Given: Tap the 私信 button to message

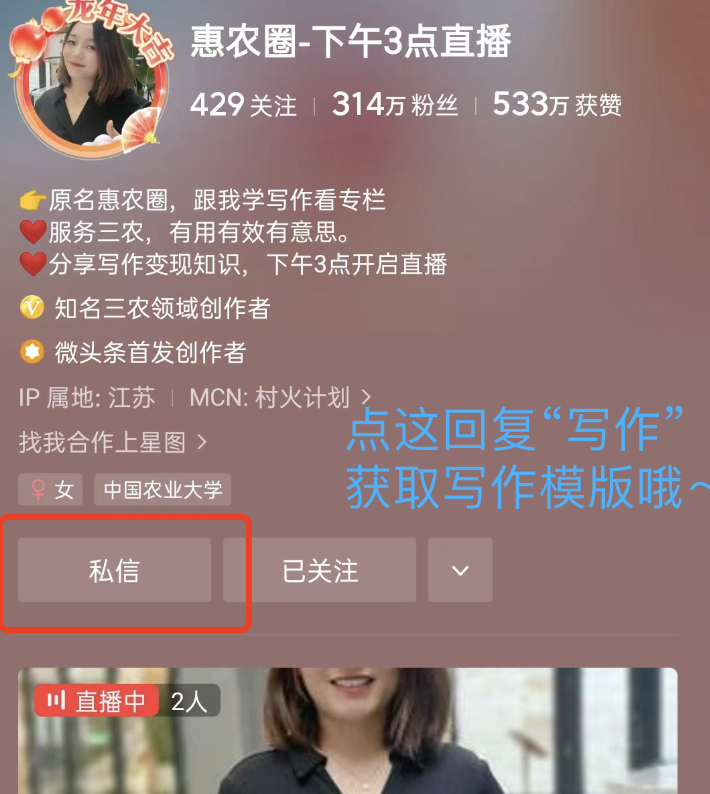Looking at the screenshot, I should point(114,570).
